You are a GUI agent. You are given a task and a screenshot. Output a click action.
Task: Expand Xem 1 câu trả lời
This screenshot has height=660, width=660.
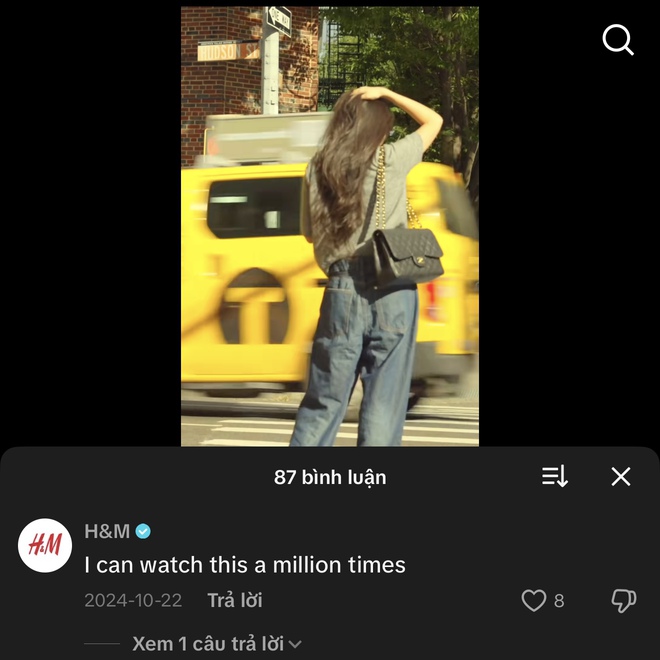click(x=217, y=644)
